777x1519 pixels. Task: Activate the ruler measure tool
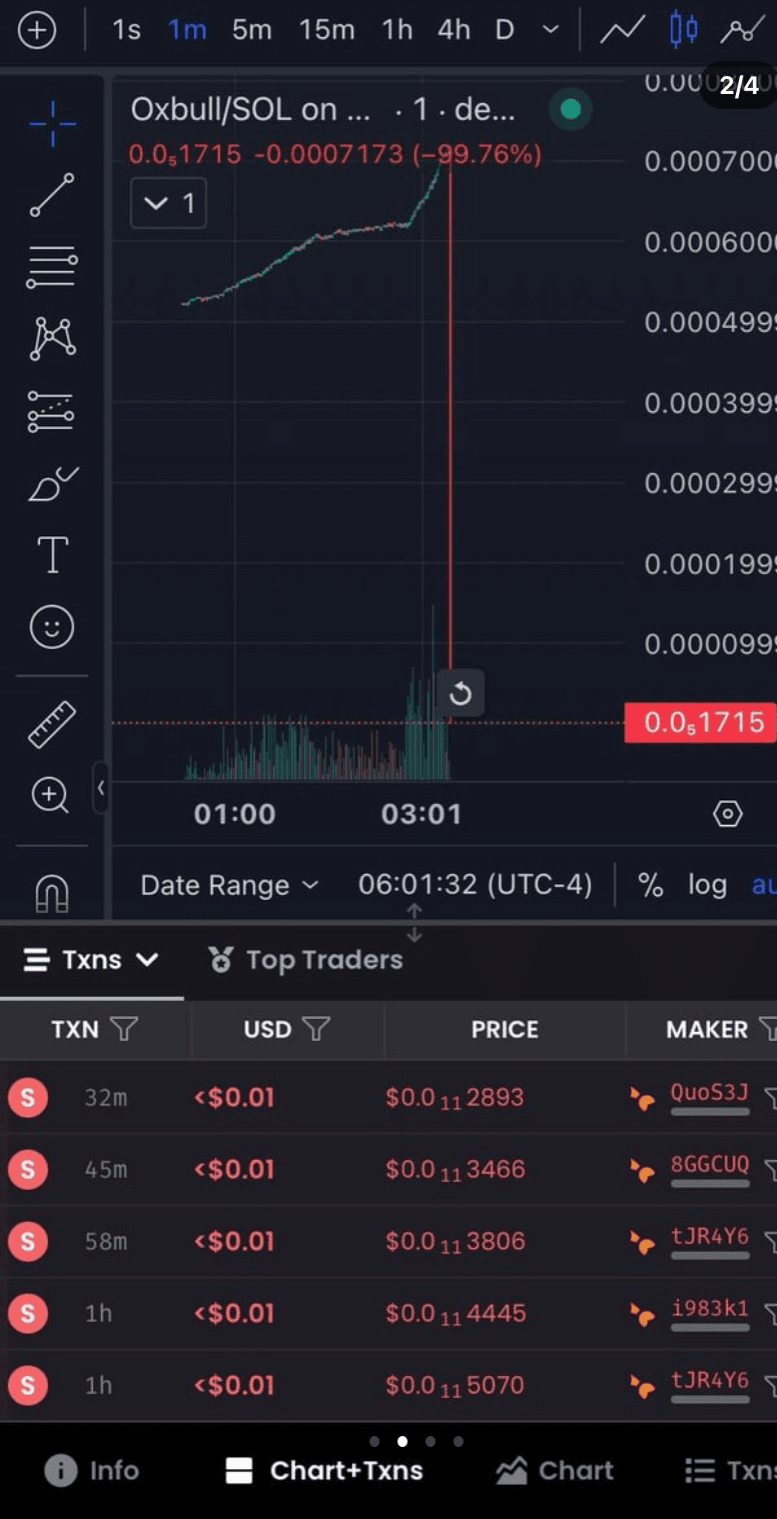[52, 724]
